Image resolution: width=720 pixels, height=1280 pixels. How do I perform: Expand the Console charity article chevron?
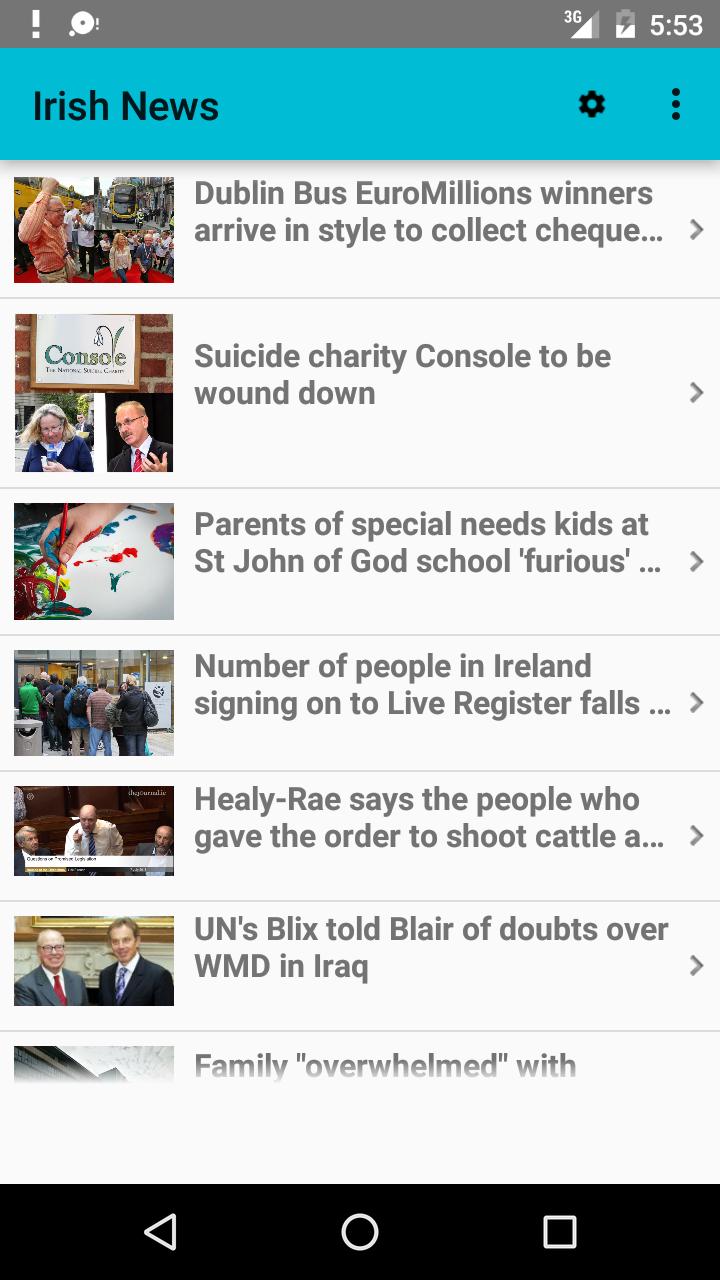[x=696, y=392]
